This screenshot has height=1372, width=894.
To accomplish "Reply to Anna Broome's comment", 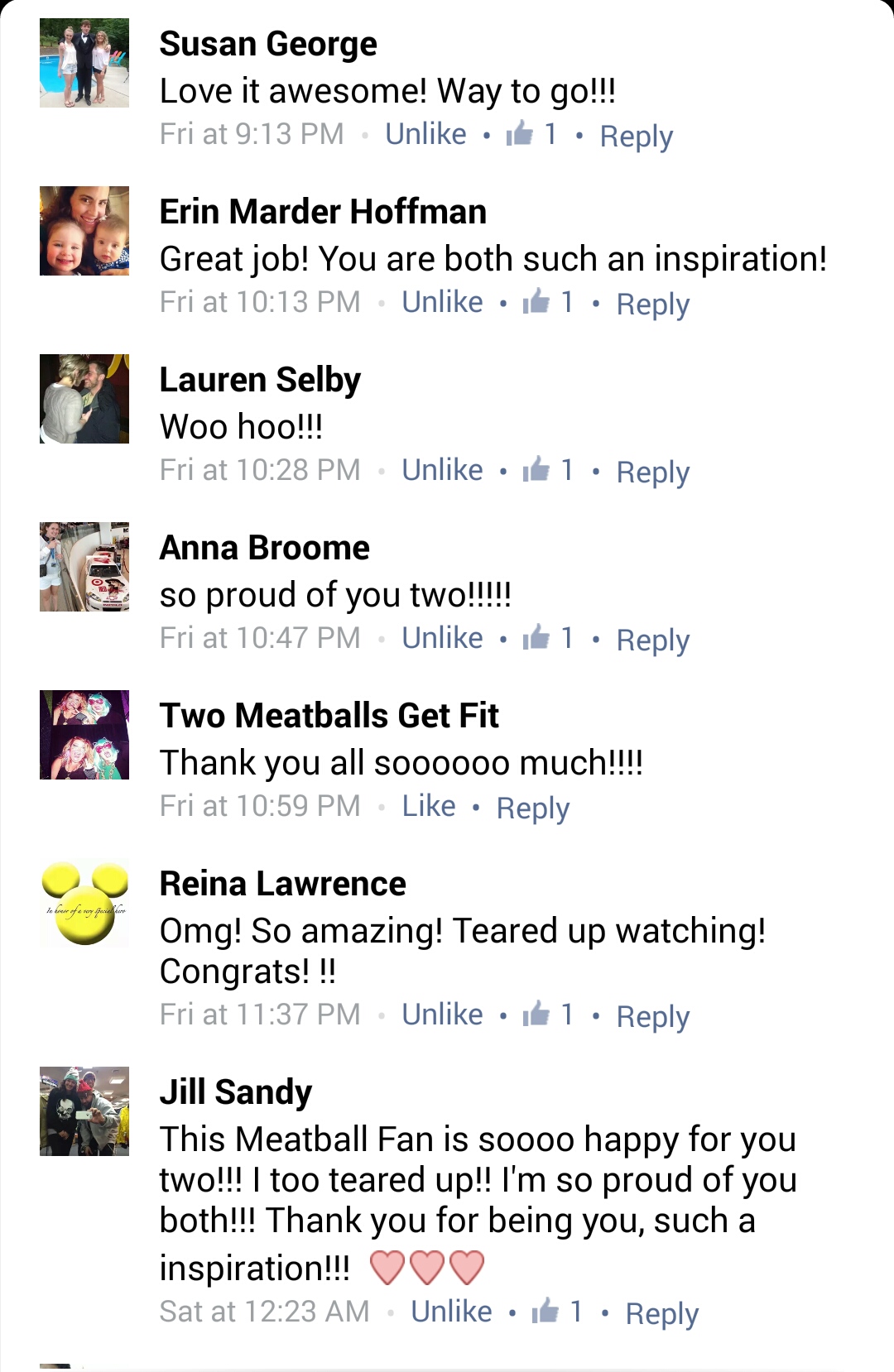I will tap(652, 640).
